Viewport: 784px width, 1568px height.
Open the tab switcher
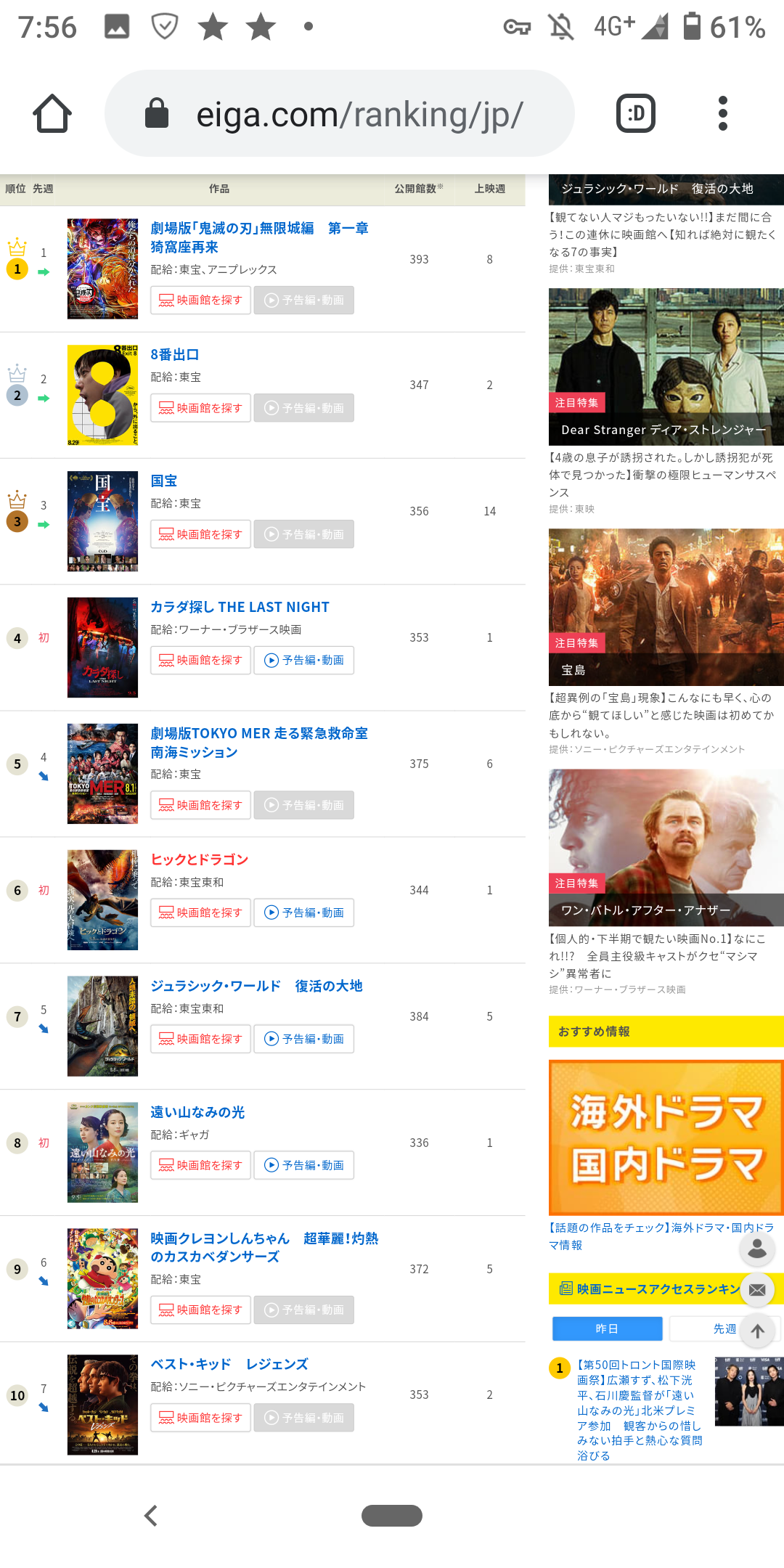click(x=636, y=114)
